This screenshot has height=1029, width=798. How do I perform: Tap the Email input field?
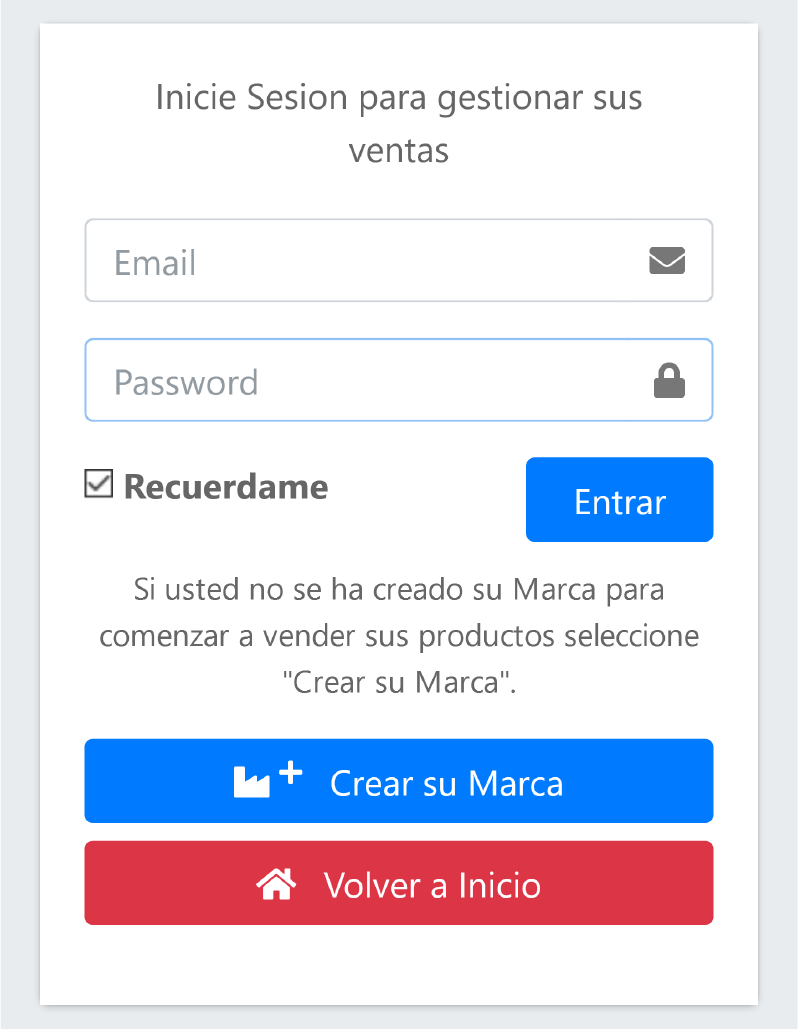(x=370, y=261)
